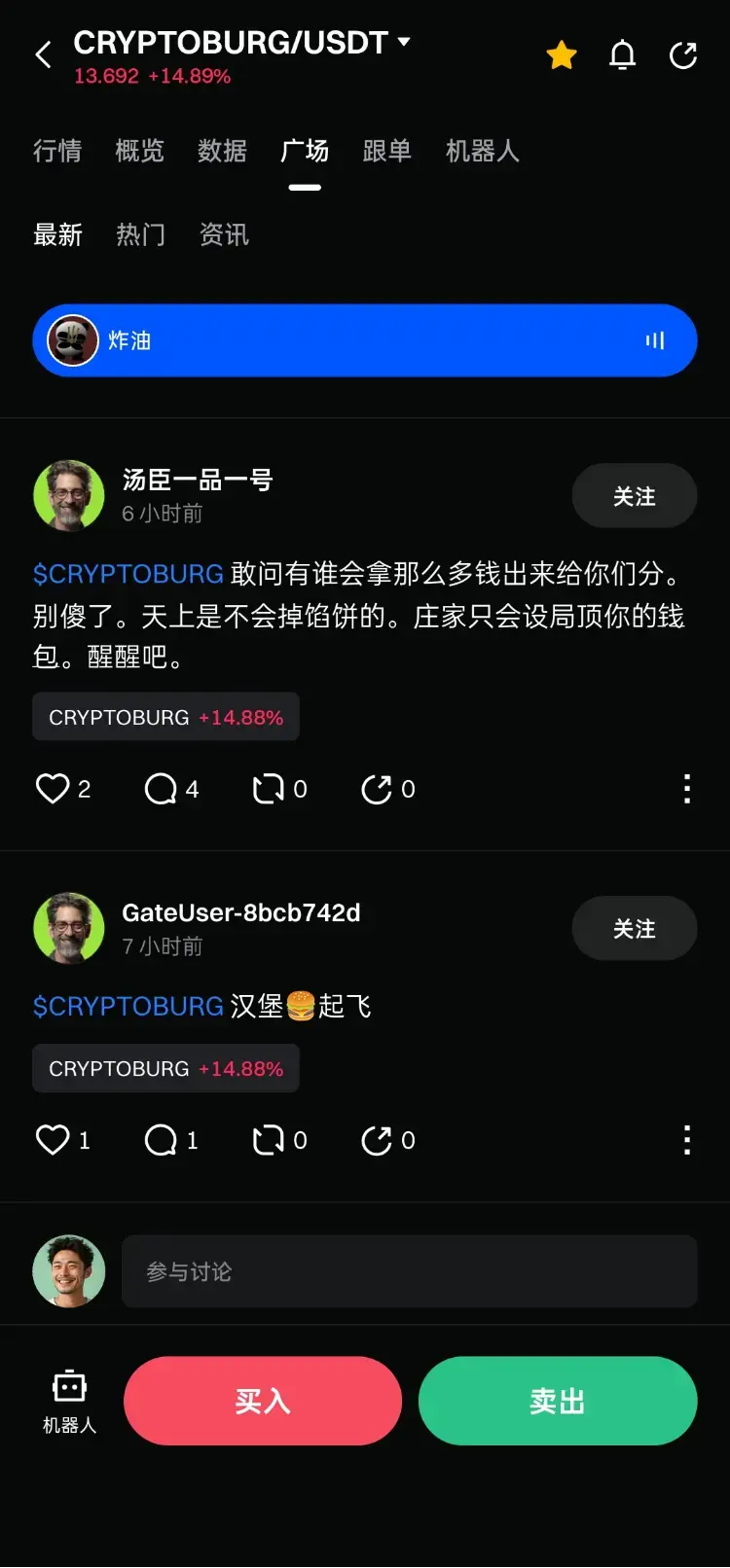
Task: Open more options menu on 汤臣一品一号's post
Action: coord(687,789)
